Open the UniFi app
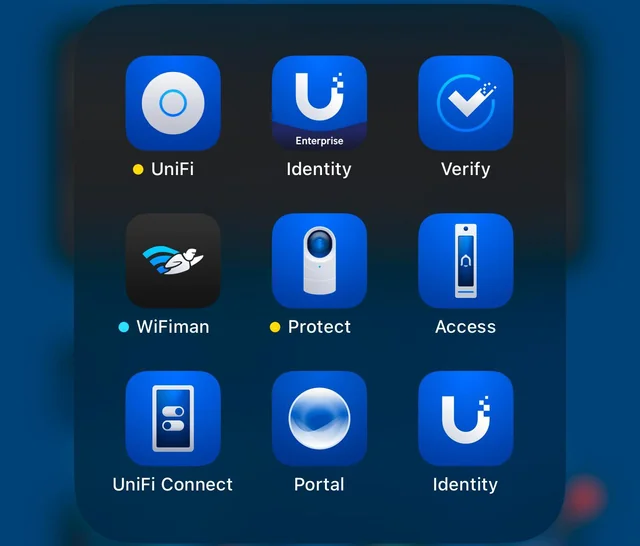 tap(173, 104)
